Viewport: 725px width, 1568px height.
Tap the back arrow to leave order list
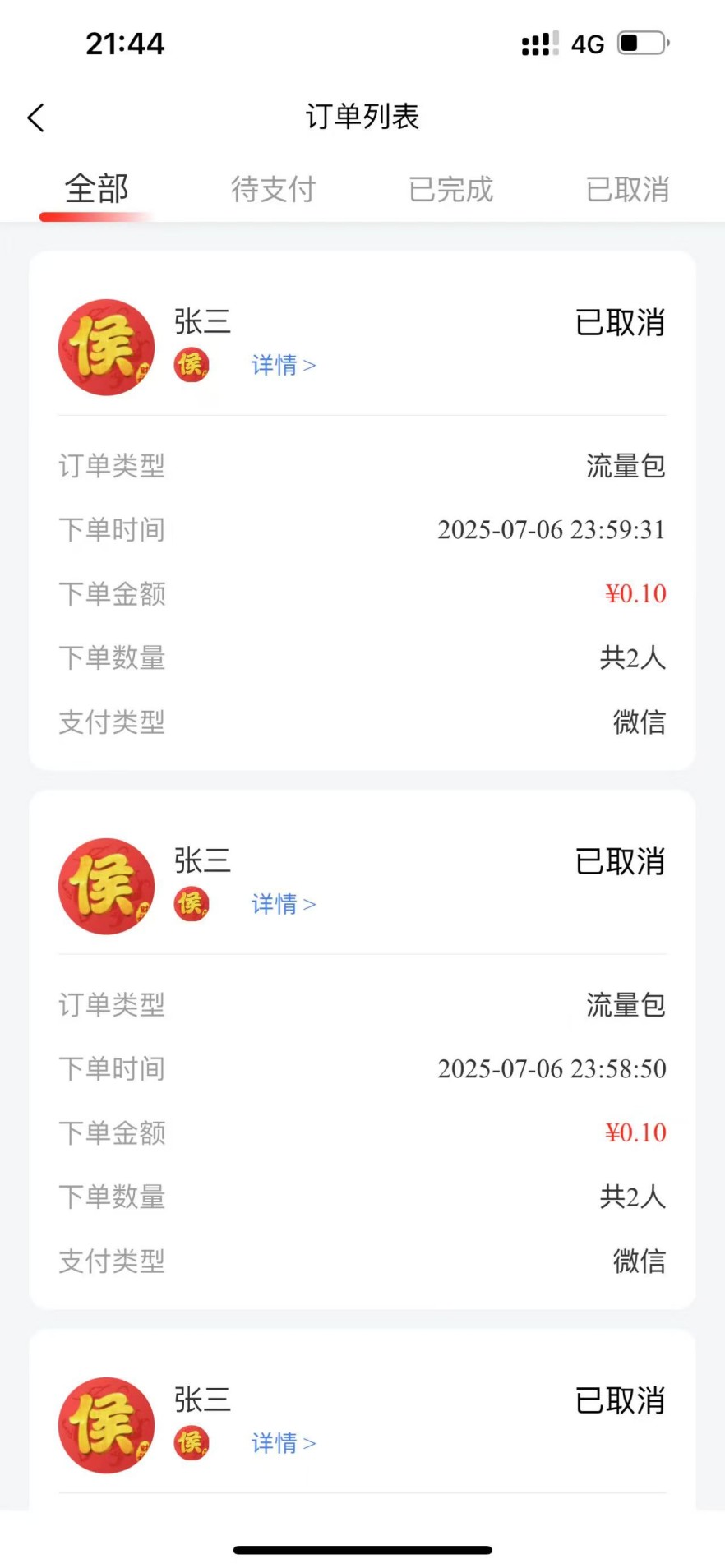35,117
